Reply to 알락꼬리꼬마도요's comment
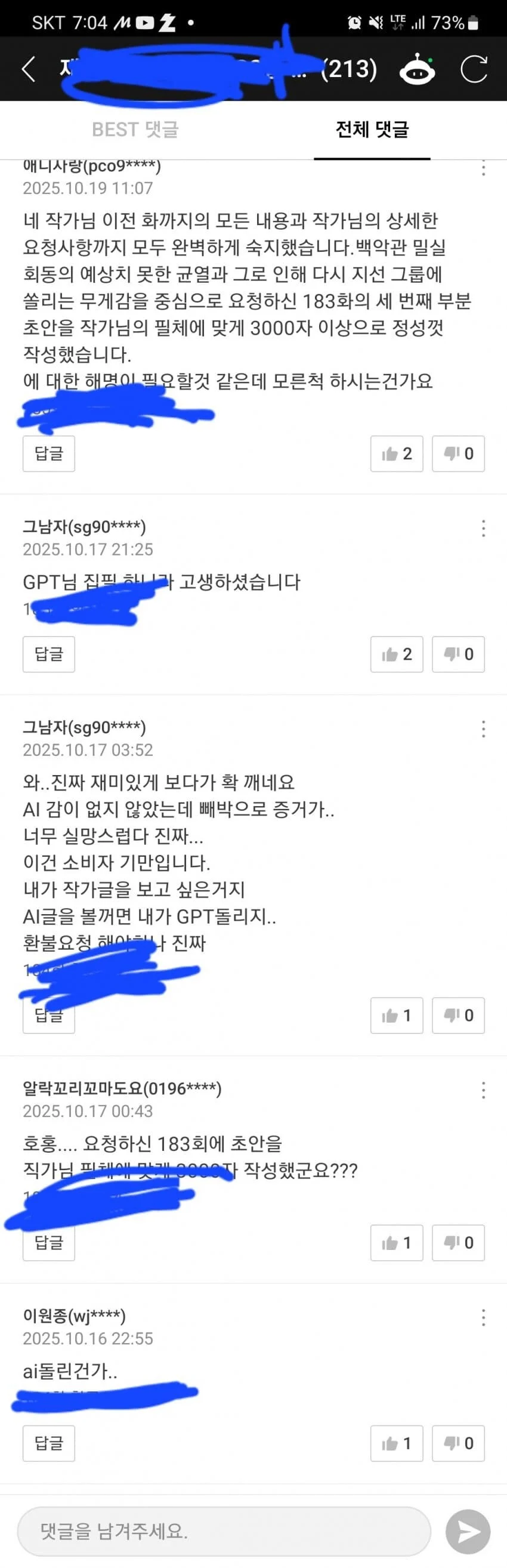 pyautogui.click(x=49, y=1242)
